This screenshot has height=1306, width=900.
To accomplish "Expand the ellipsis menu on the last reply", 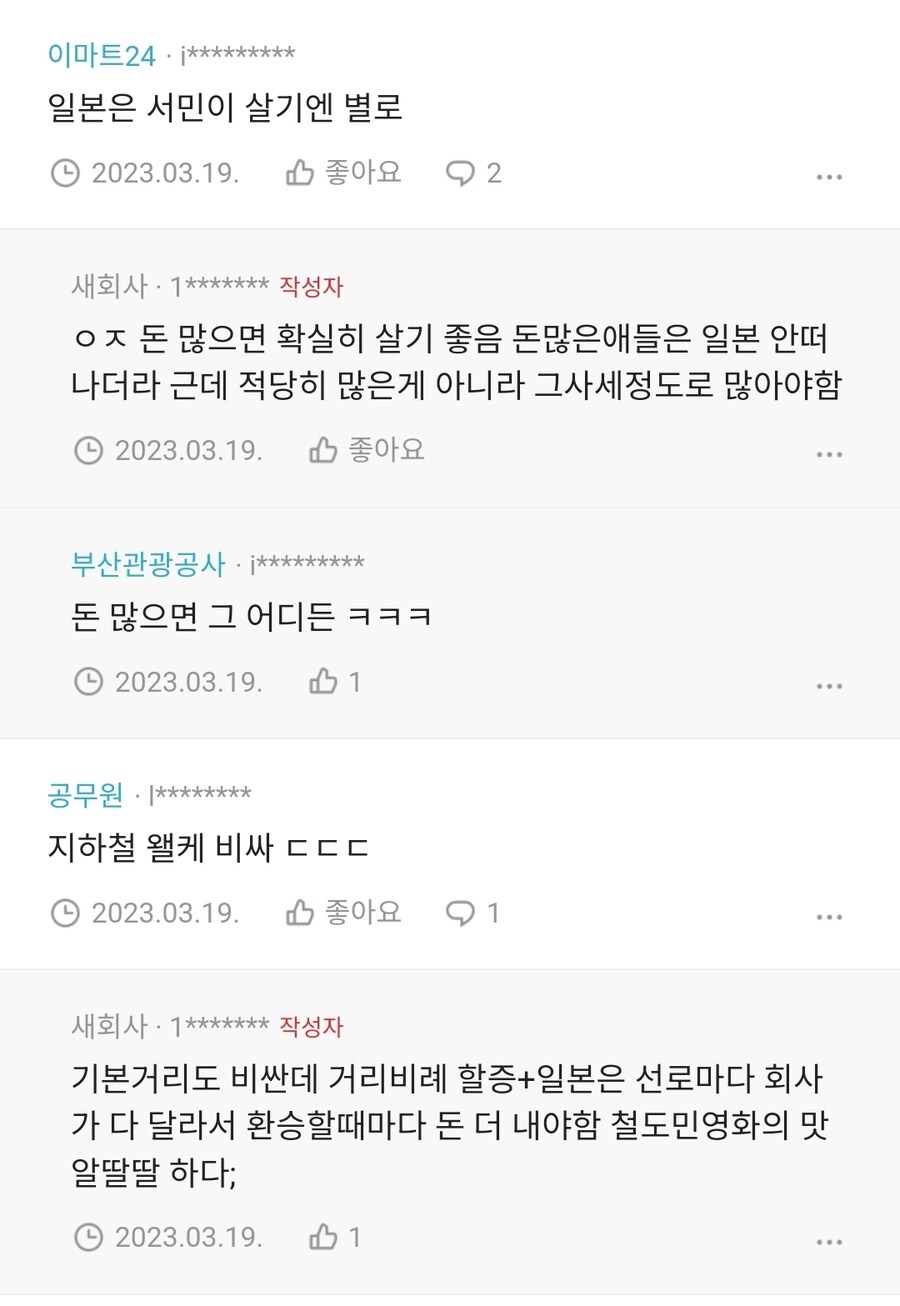I will click(830, 1241).
